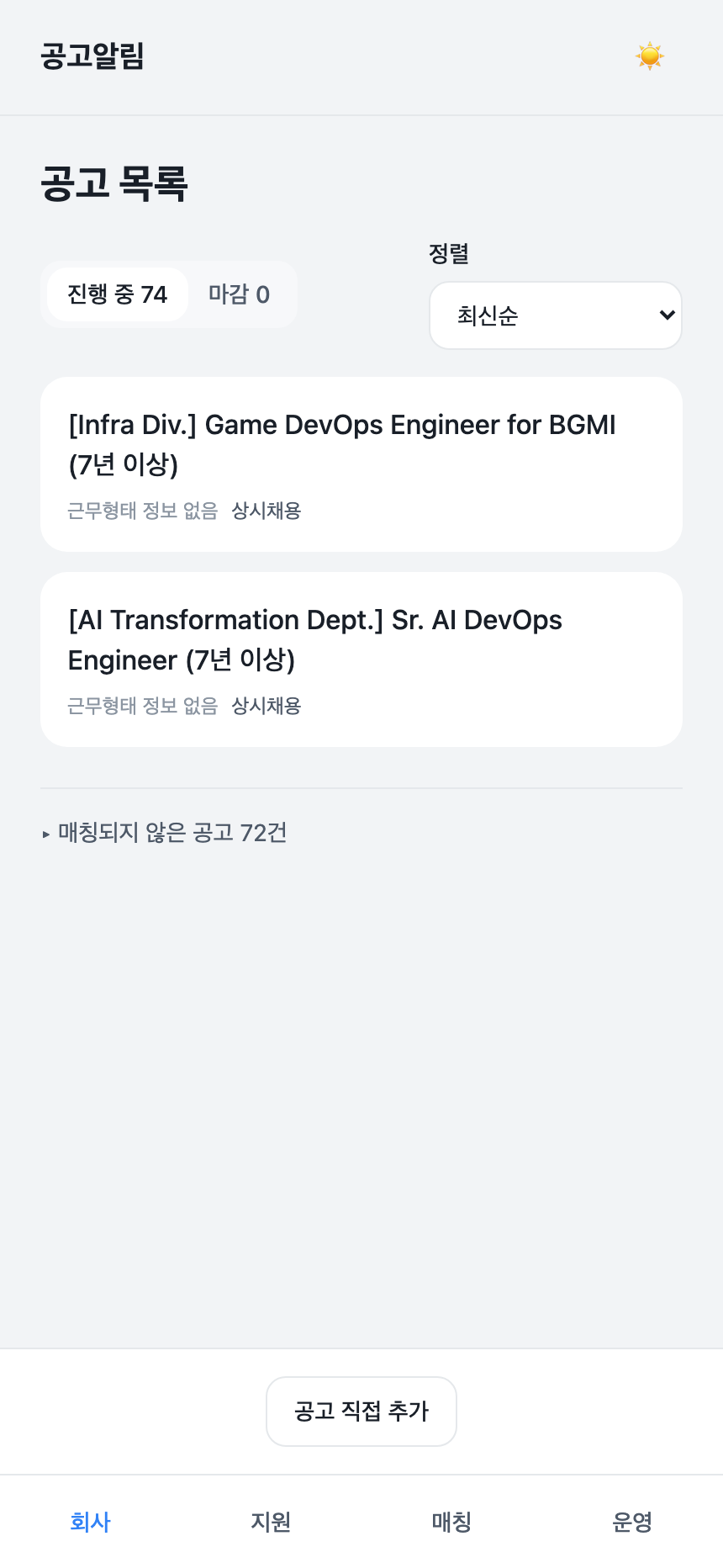The height and width of the screenshot is (1568, 723).
Task: Open the 매칭 tab
Action: 451,1522
